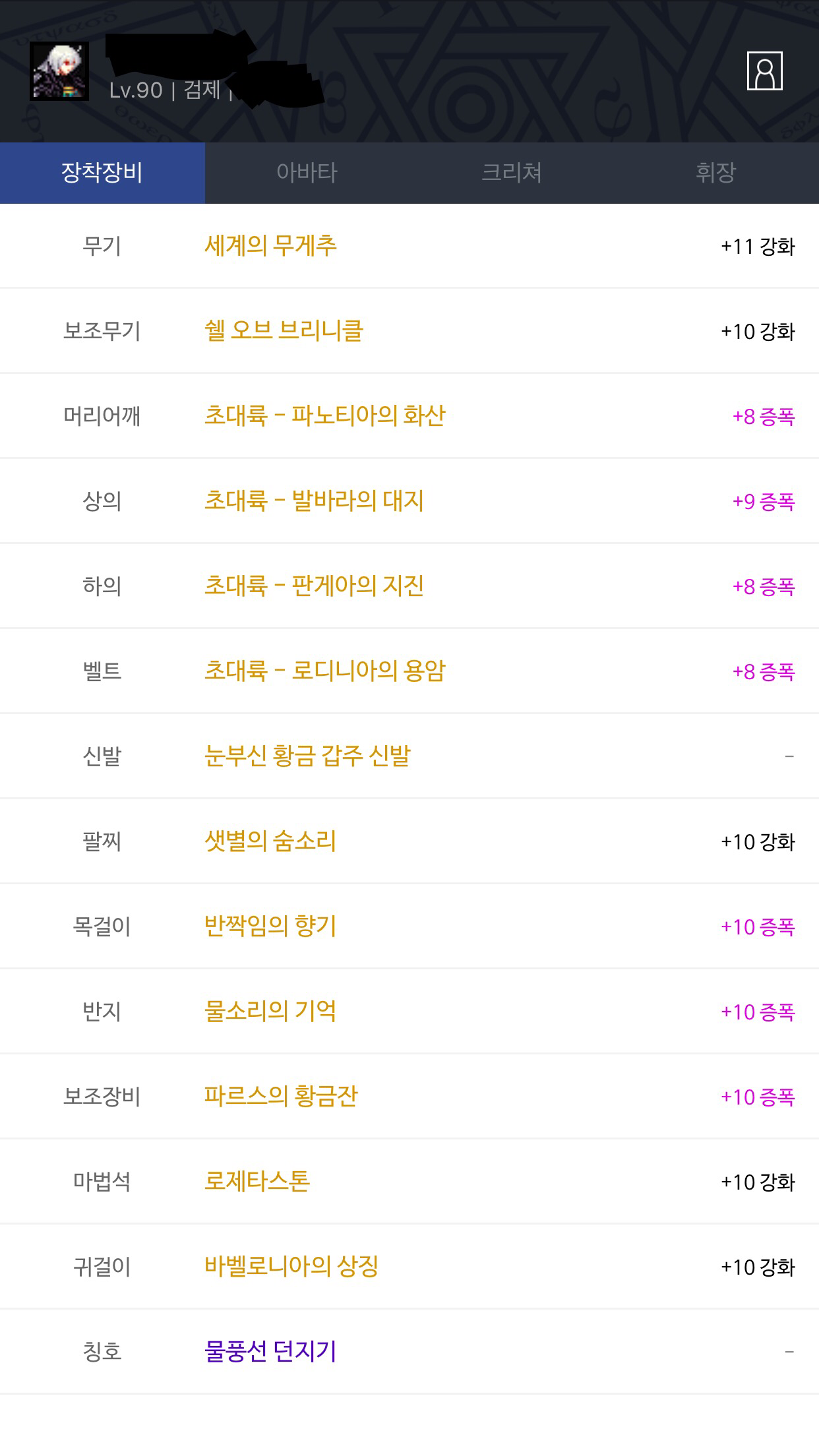Open 초대륙 - 판게아의 지진 item

pyautogui.click(x=314, y=586)
